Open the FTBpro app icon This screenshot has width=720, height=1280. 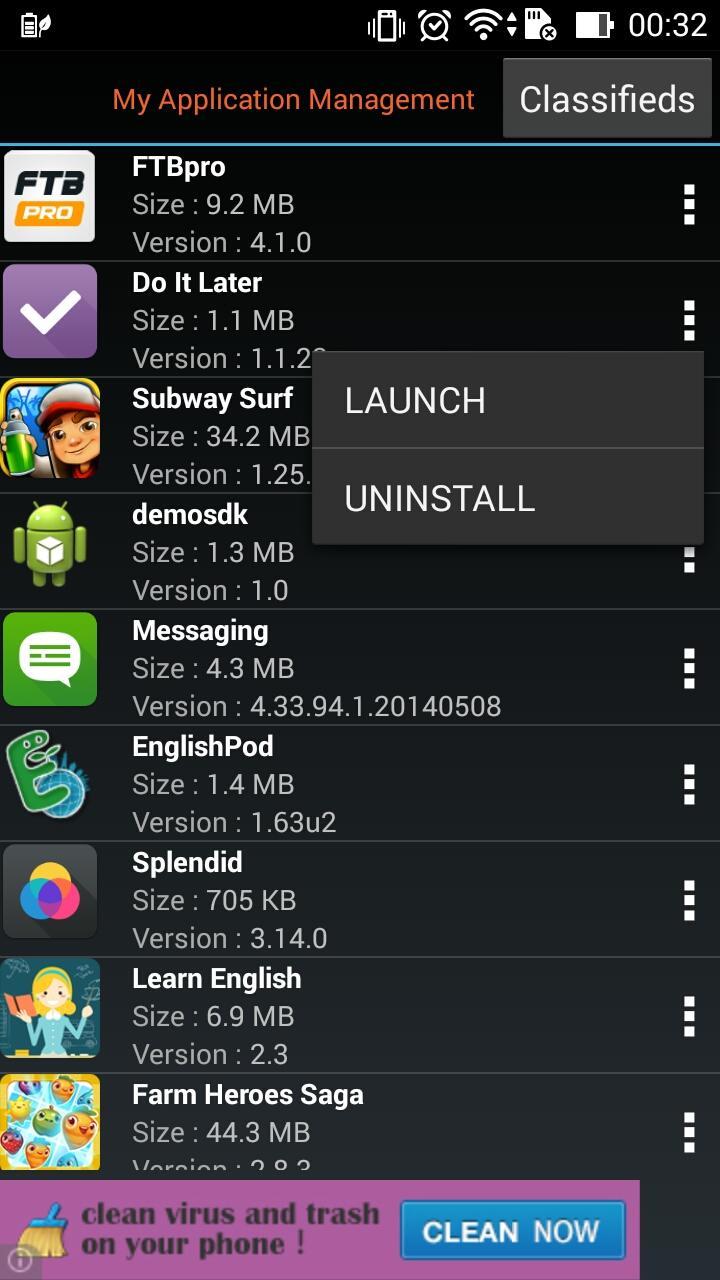click(x=50, y=196)
